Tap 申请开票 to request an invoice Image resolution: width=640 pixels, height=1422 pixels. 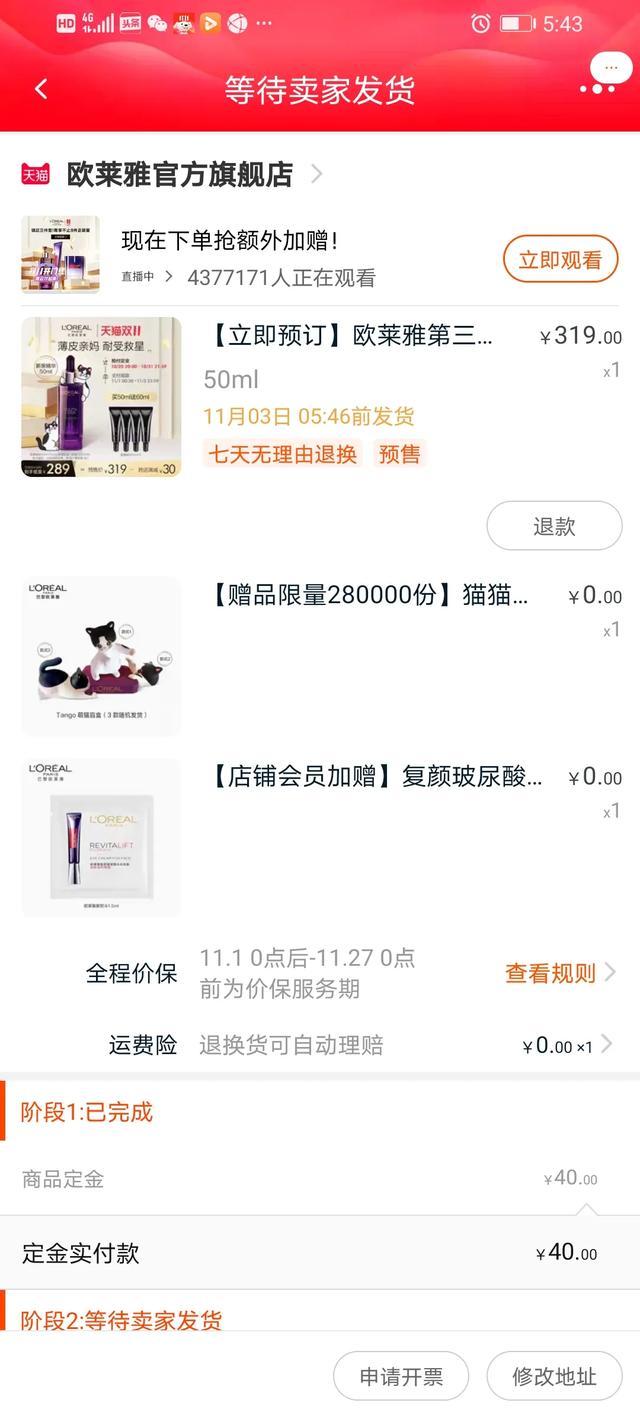(x=401, y=1376)
